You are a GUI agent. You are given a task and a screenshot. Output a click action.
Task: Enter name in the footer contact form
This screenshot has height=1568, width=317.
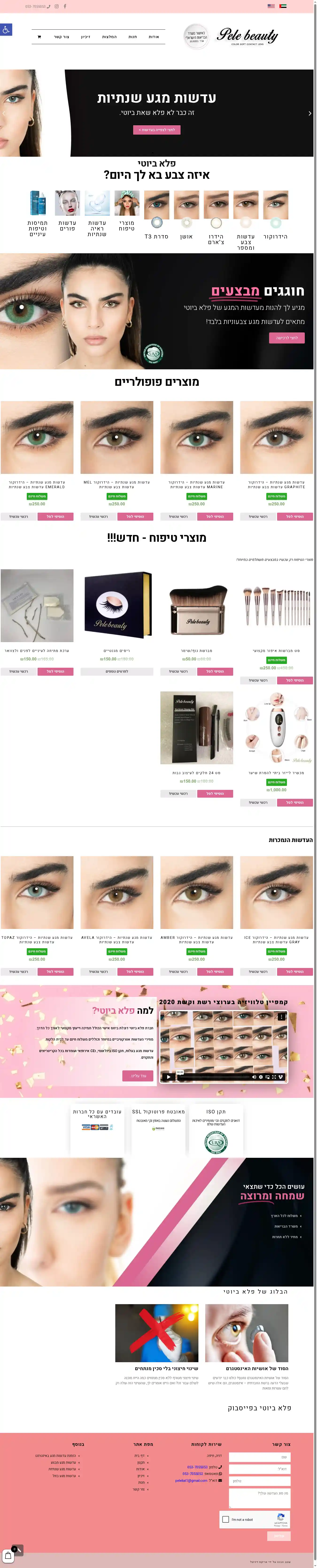pyautogui.click(x=259, y=1457)
